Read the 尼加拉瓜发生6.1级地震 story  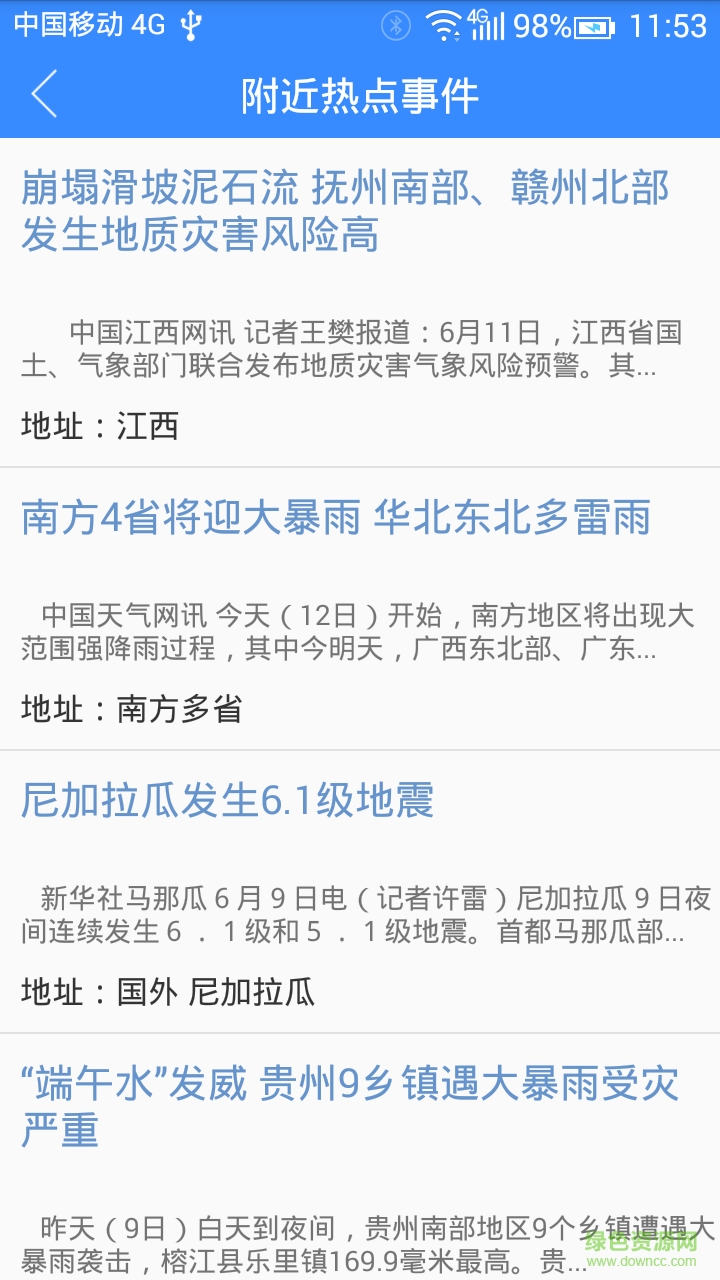click(228, 801)
